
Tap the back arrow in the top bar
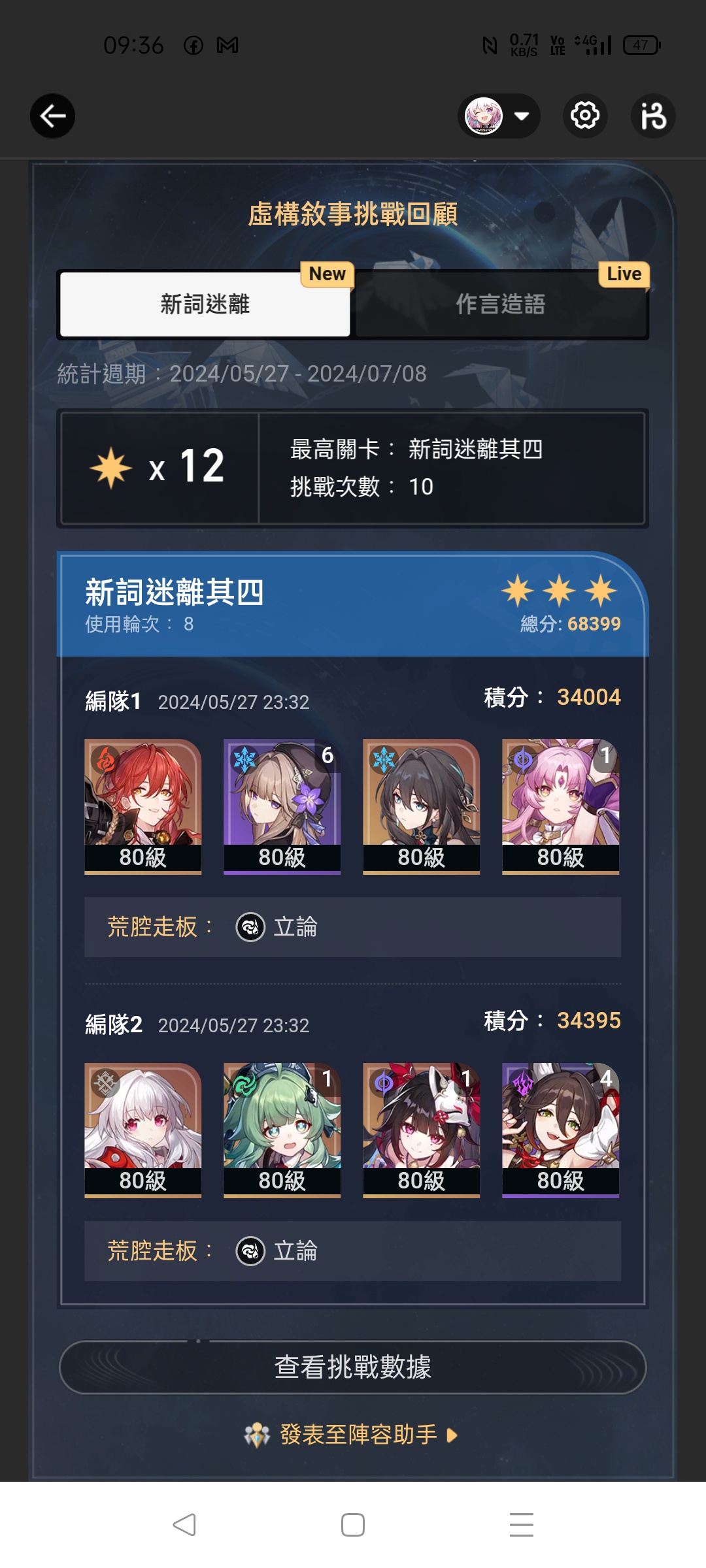pos(52,116)
